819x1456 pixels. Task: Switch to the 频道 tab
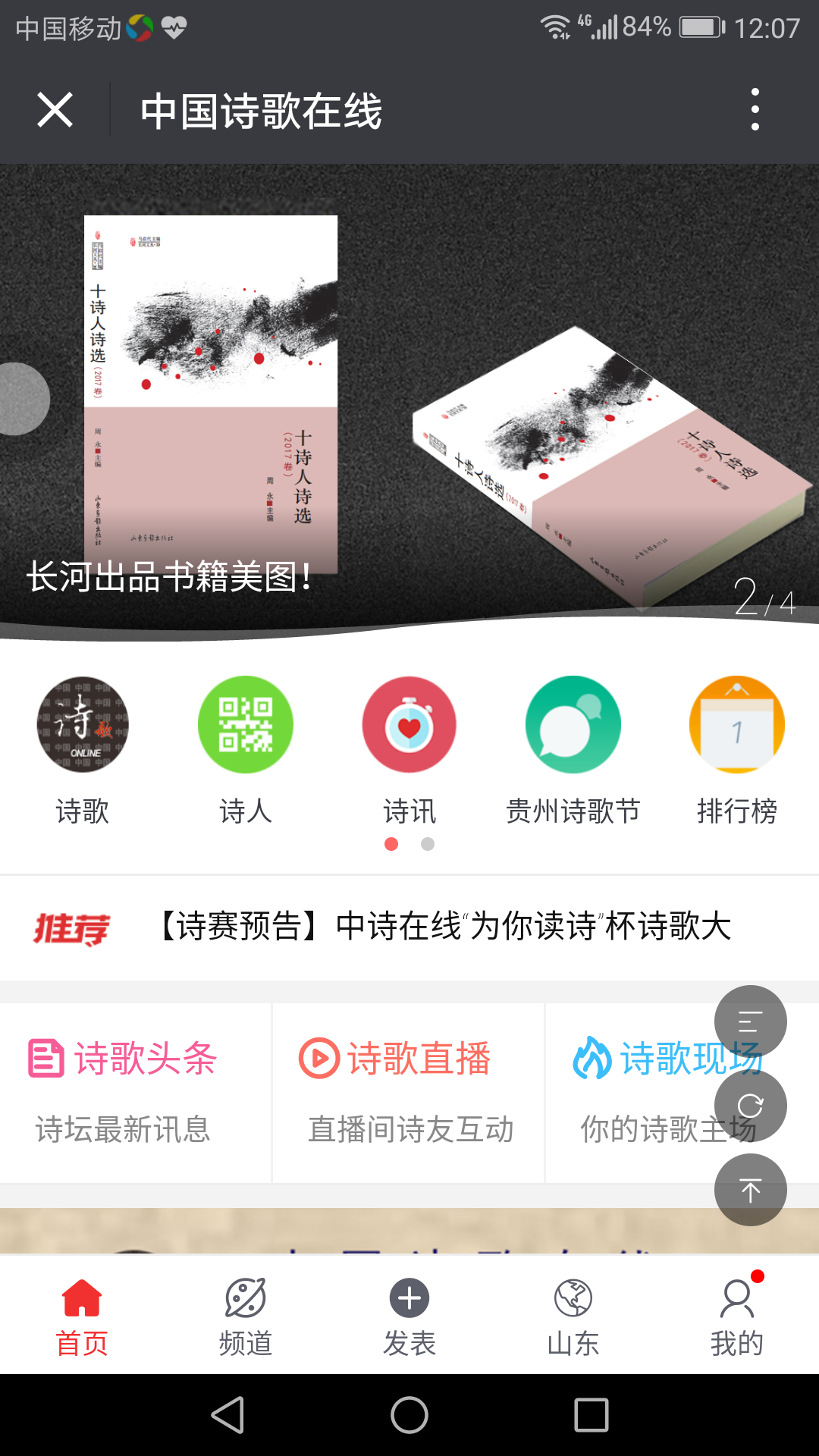246,1316
